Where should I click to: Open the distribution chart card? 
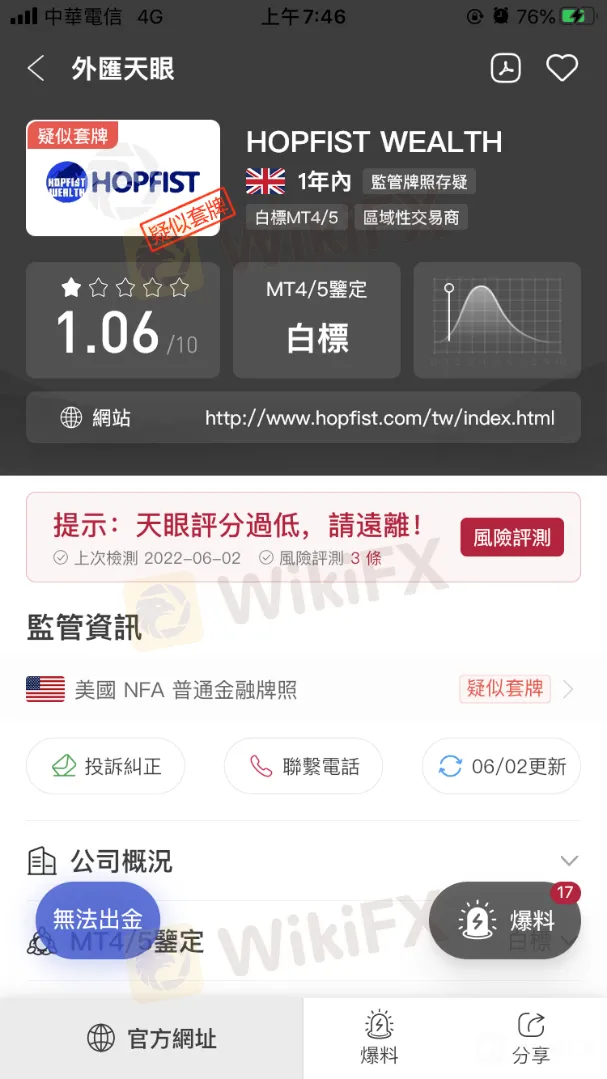[x=496, y=320]
